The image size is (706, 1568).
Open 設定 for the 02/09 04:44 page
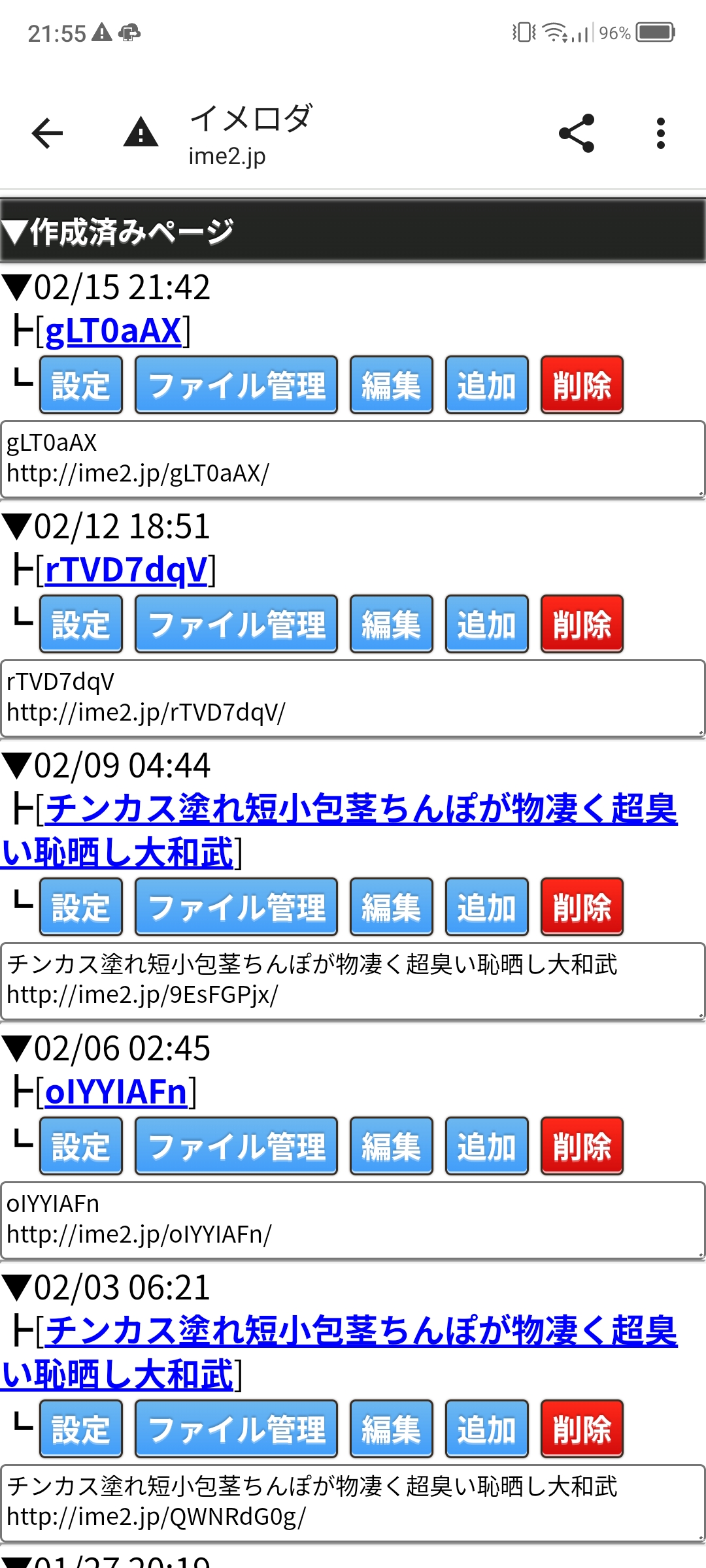click(81, 907)
